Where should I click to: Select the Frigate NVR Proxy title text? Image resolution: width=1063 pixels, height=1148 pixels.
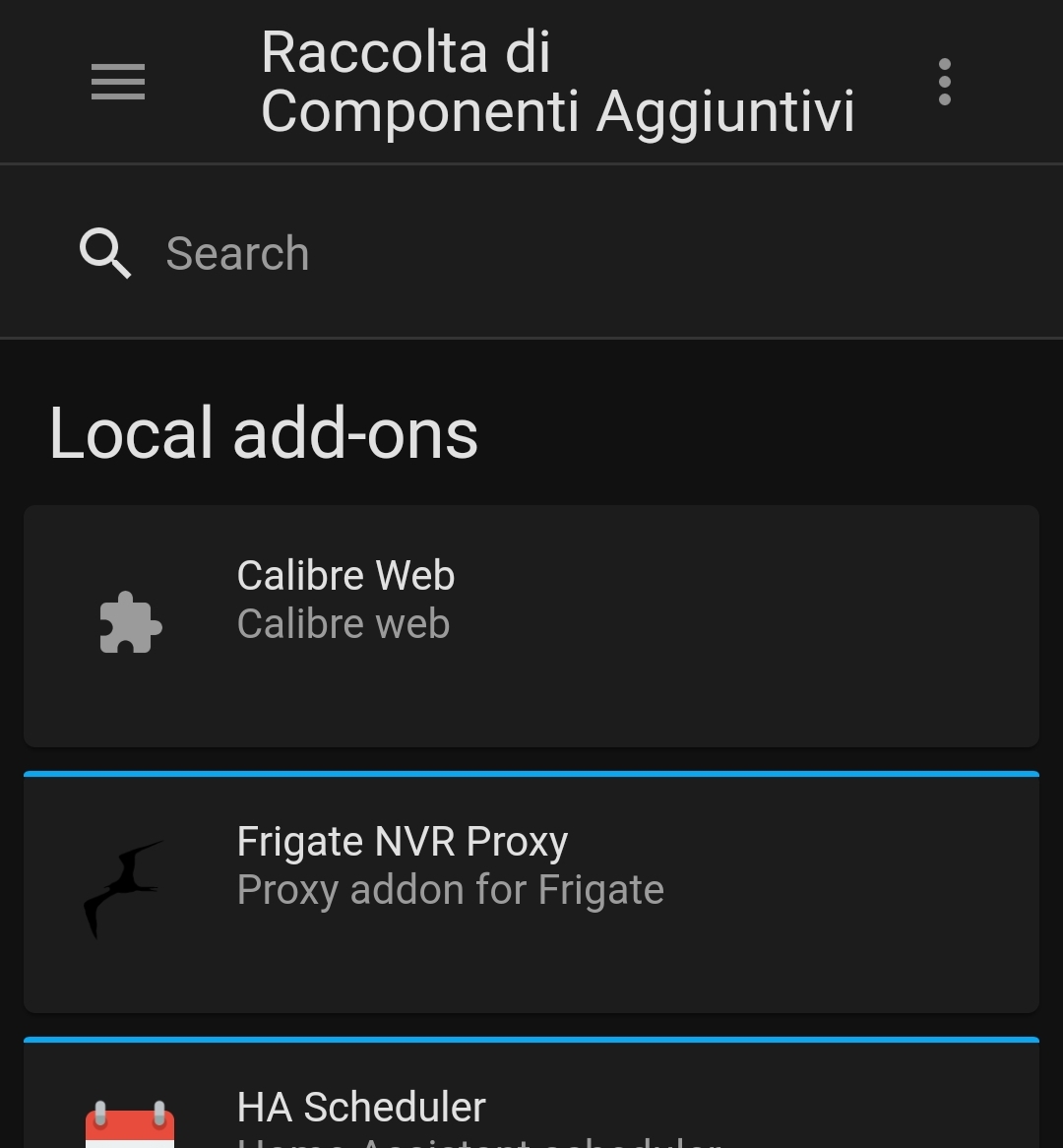(402, 842)
